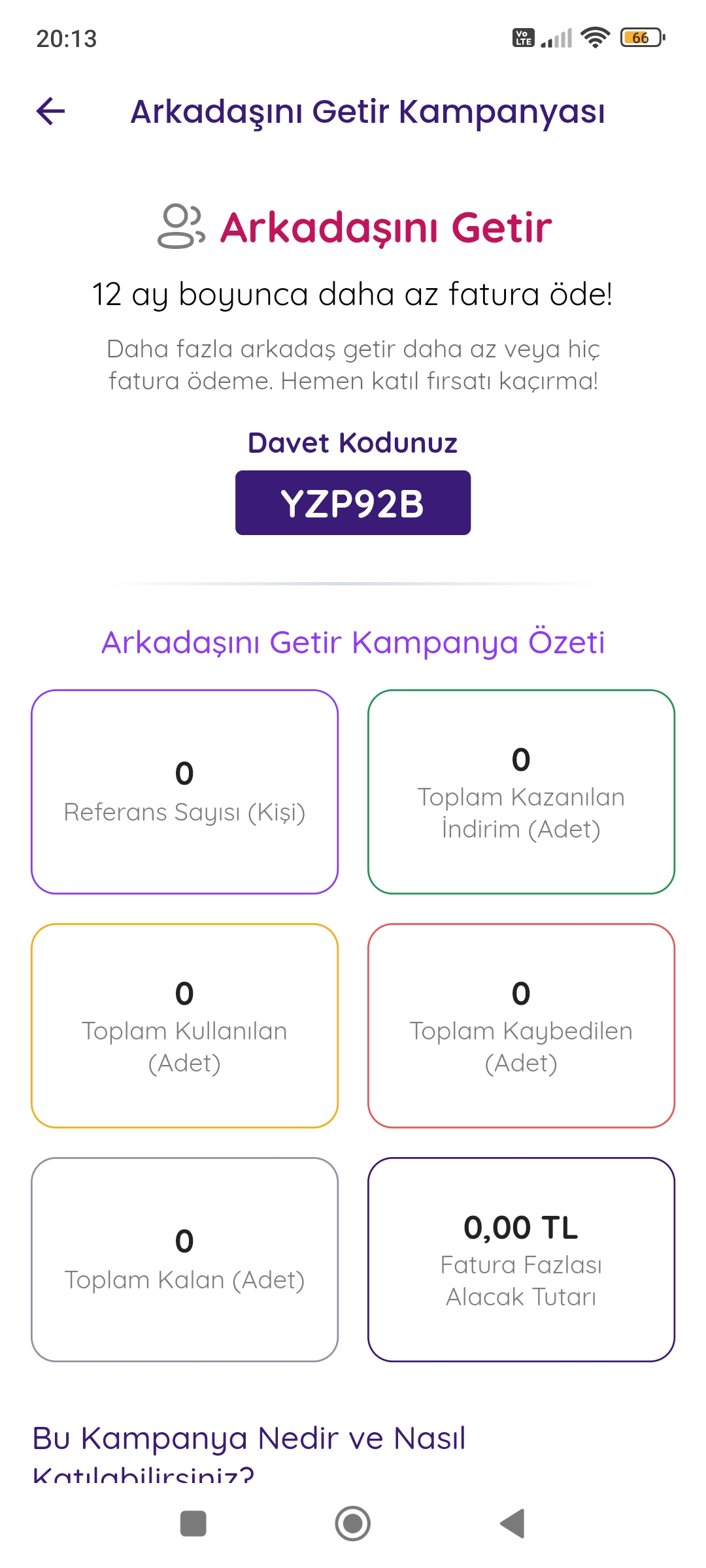Go back using the app bar arrow
The width and height of the screenshot is (706, 1568).
tap(50, 111)
